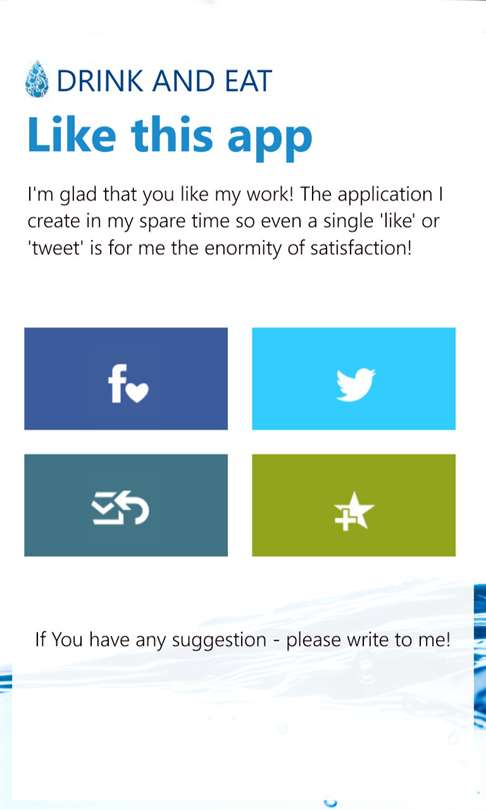Viewport: 486px width, 810px height.
Task: Rate the app with the star tile
Action: point(354,505)
